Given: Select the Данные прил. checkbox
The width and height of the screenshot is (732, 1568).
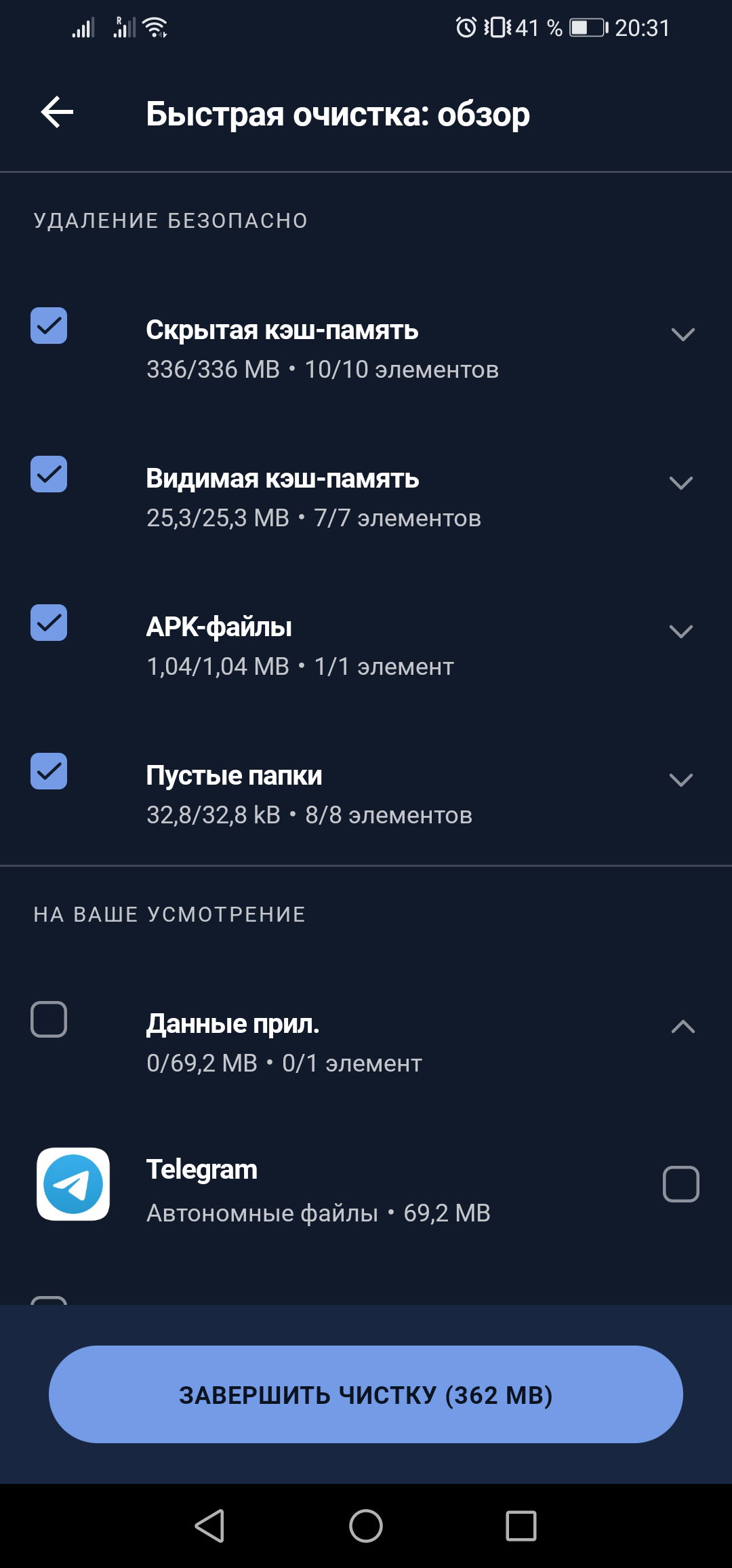Looking at the screenshot, I should click(x=49, y=1019).
